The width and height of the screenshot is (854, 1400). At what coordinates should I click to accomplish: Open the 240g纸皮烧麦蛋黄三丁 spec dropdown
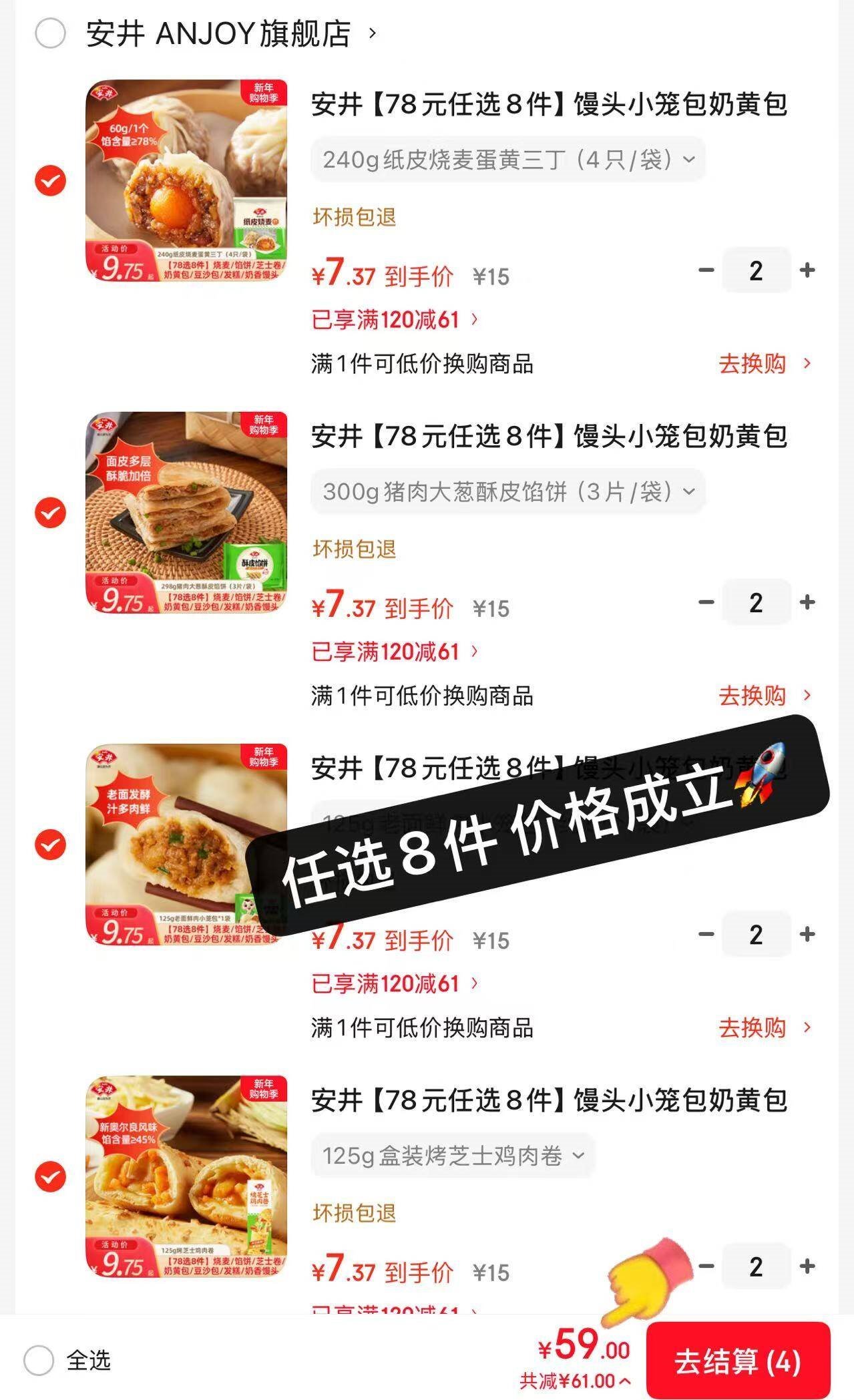(x=507, y=160)
